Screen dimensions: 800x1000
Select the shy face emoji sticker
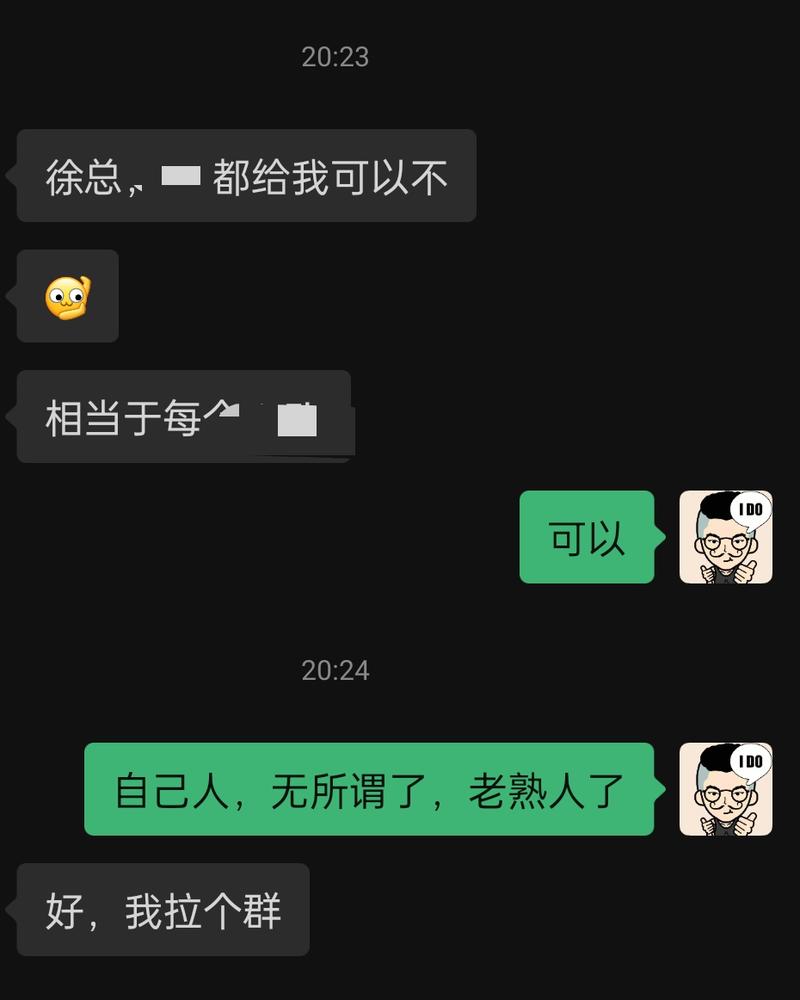[x=68, y=295]
